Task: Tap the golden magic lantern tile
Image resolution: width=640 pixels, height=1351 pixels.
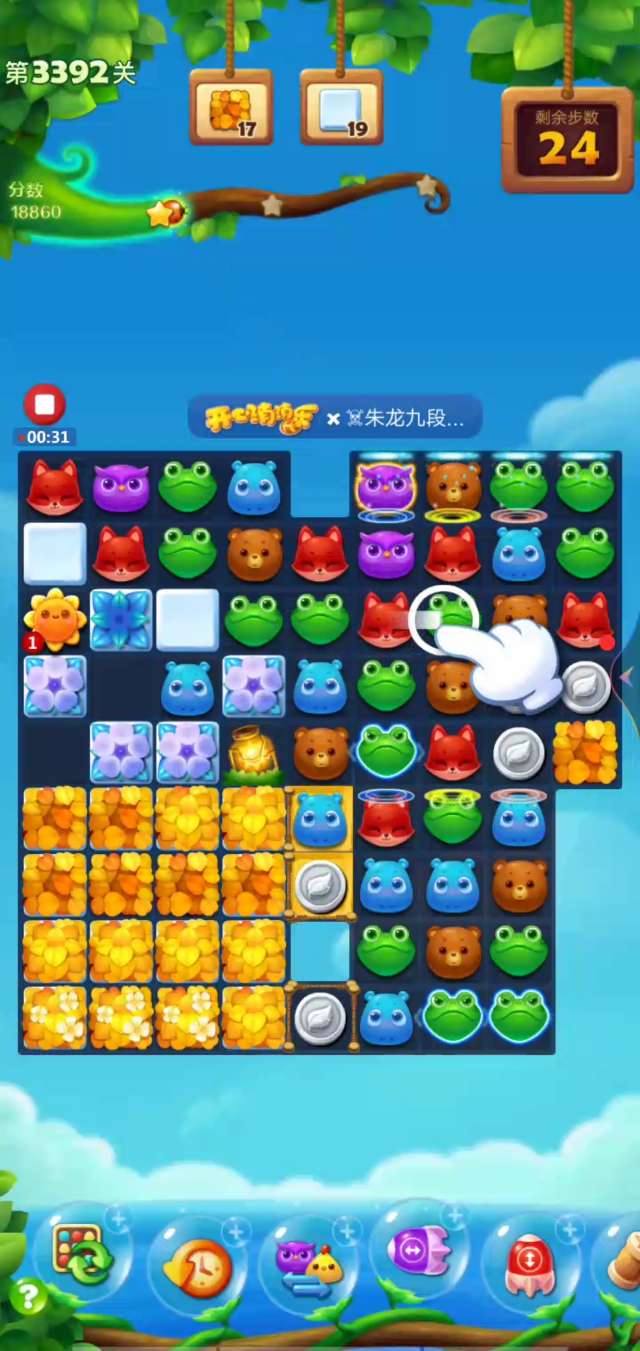Action: 253,752
